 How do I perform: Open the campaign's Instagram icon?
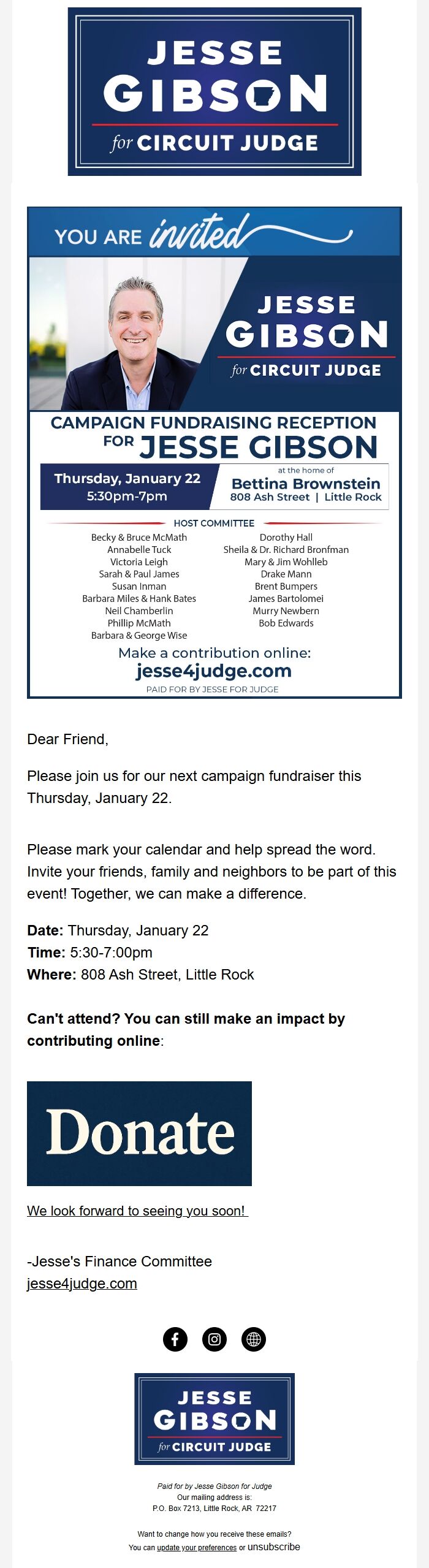(x=214, y=1339)
